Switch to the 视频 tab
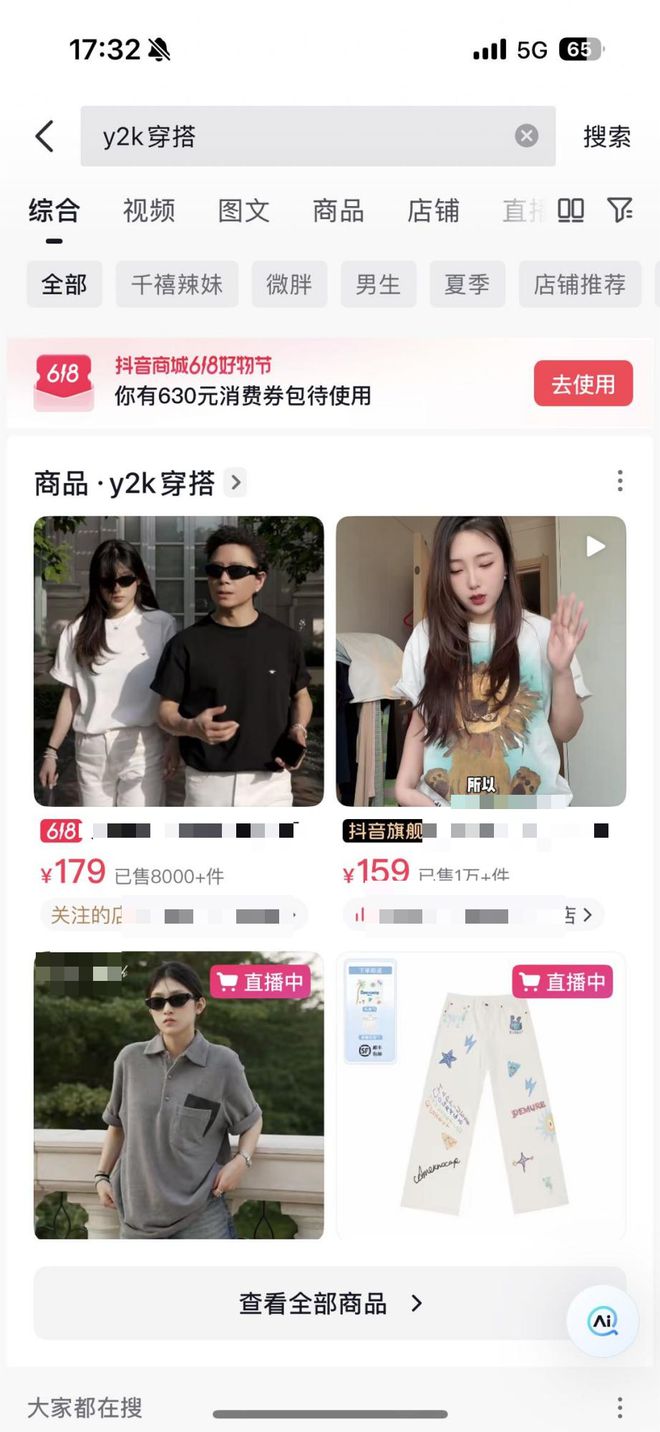660x1432 pixels. 149,210
